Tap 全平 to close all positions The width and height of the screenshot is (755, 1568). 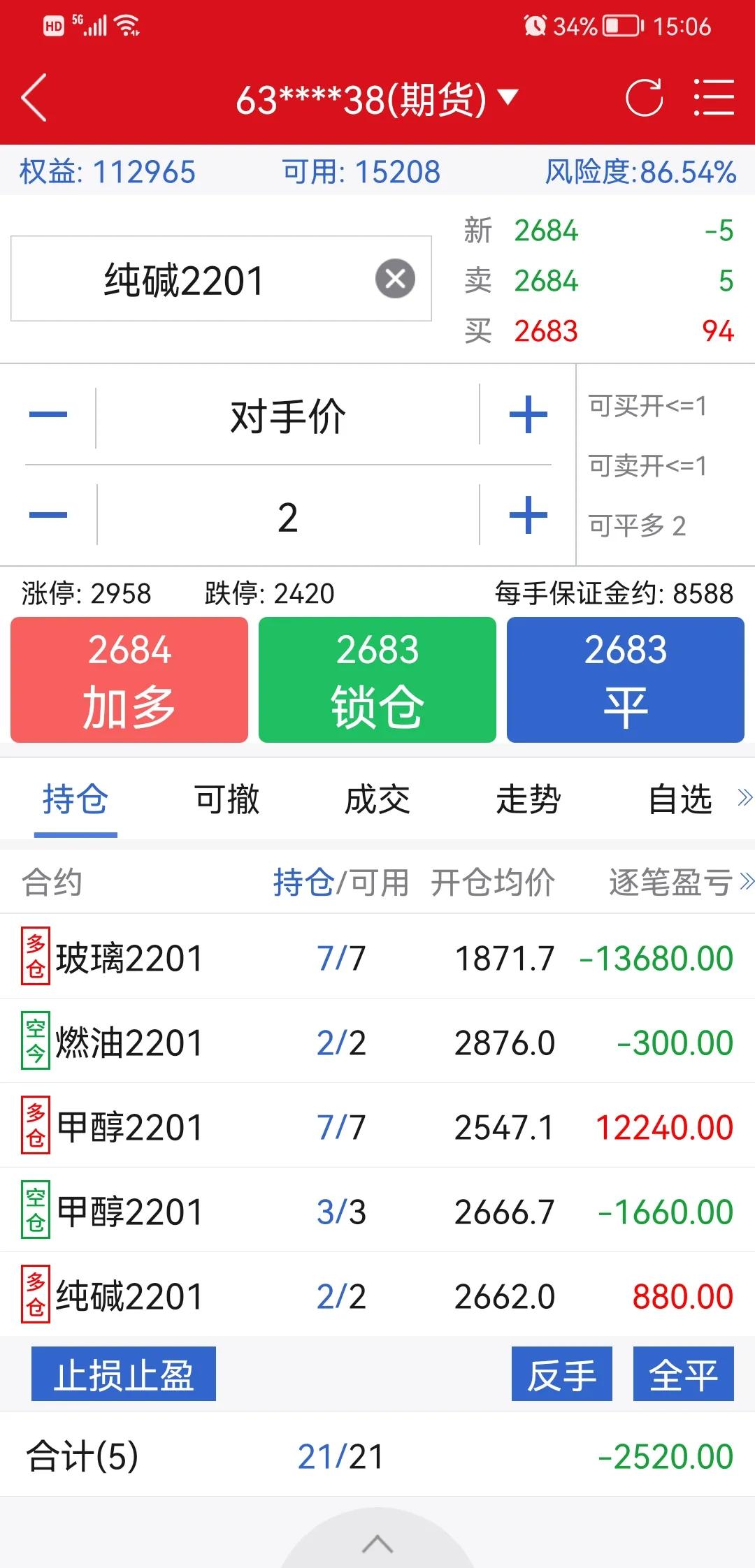[x=683, y=1374]
